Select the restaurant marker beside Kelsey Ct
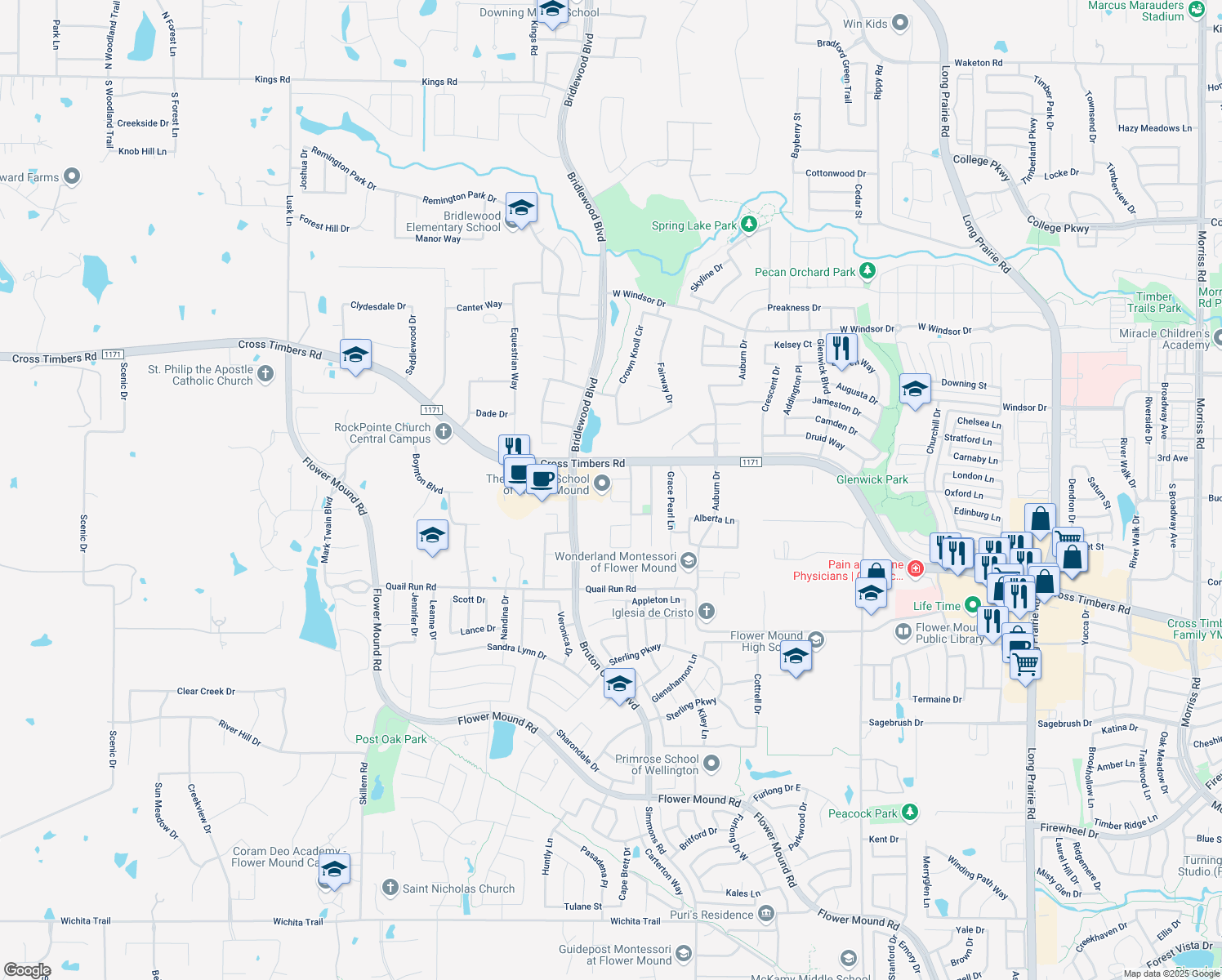 point(841,348)
